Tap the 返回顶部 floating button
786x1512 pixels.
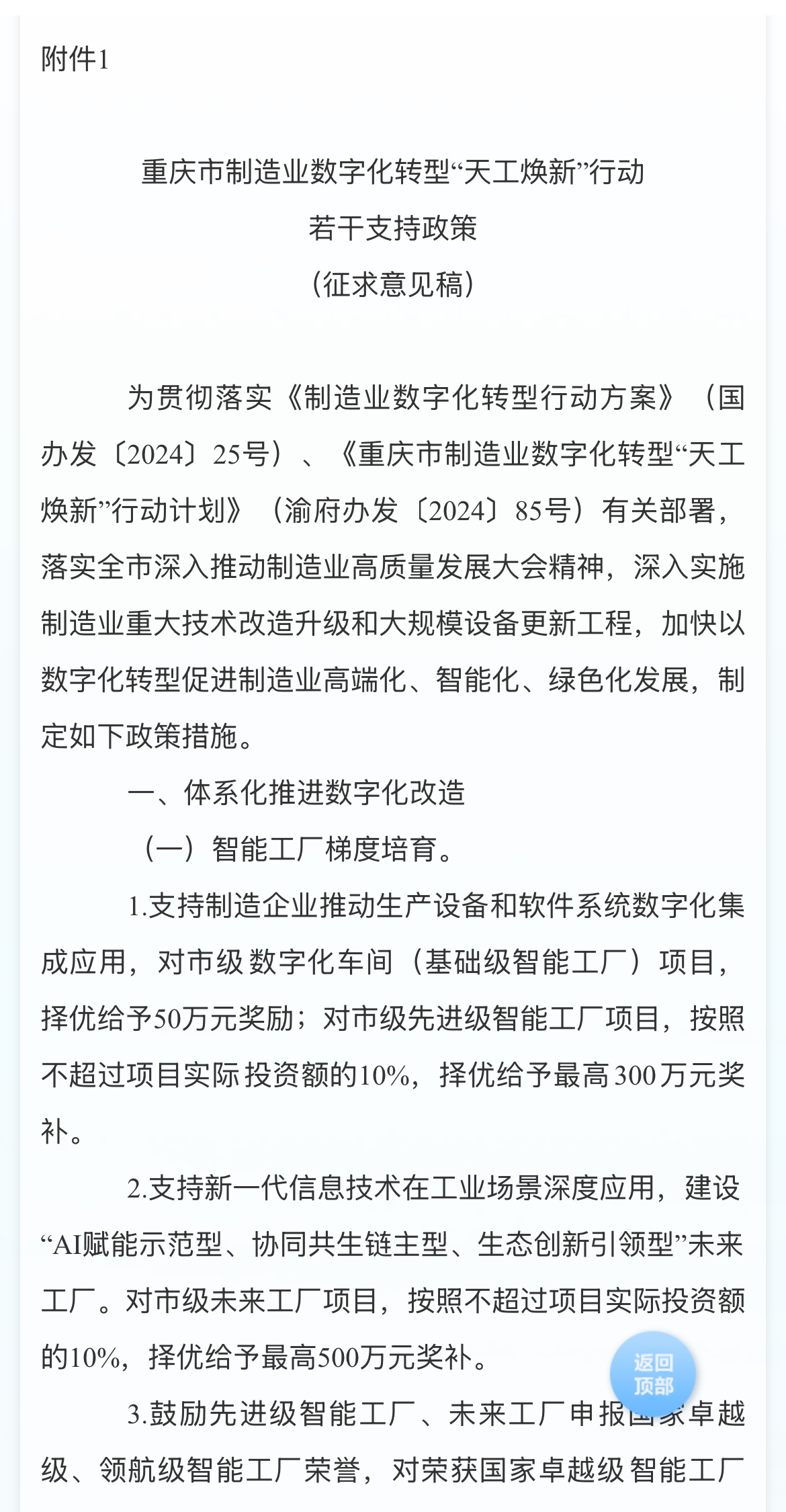pyautogui.click(x=652, y=1374)
